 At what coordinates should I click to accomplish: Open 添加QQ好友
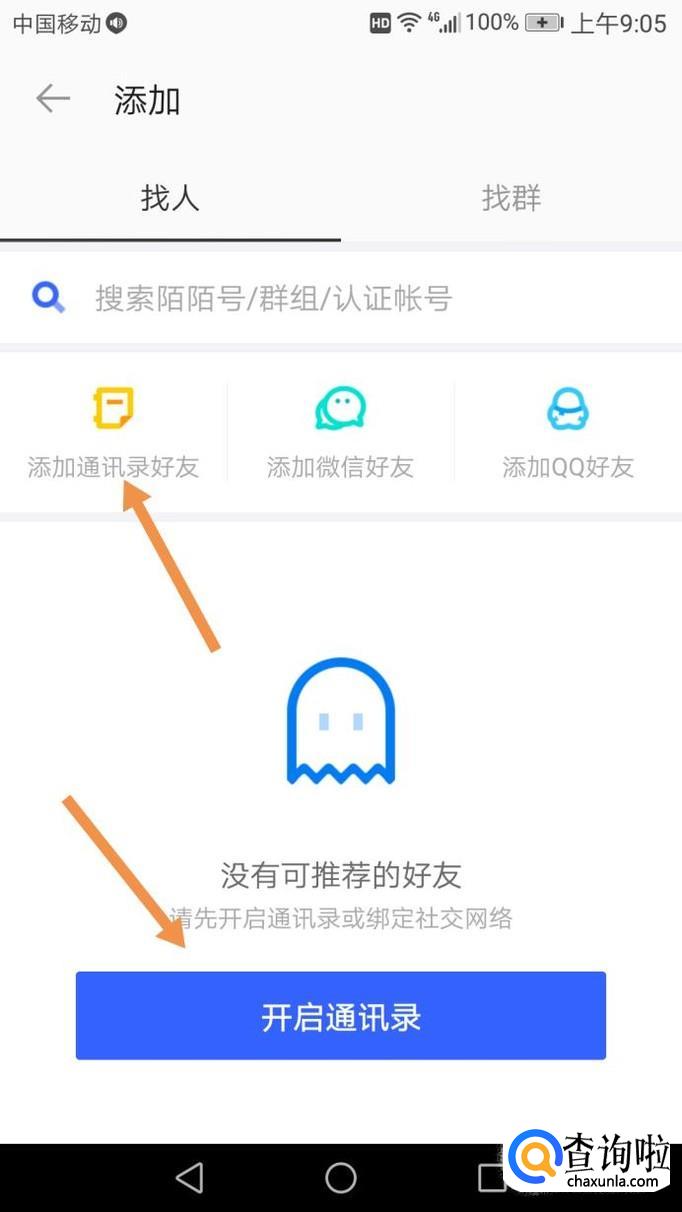(x=568, y=432)
